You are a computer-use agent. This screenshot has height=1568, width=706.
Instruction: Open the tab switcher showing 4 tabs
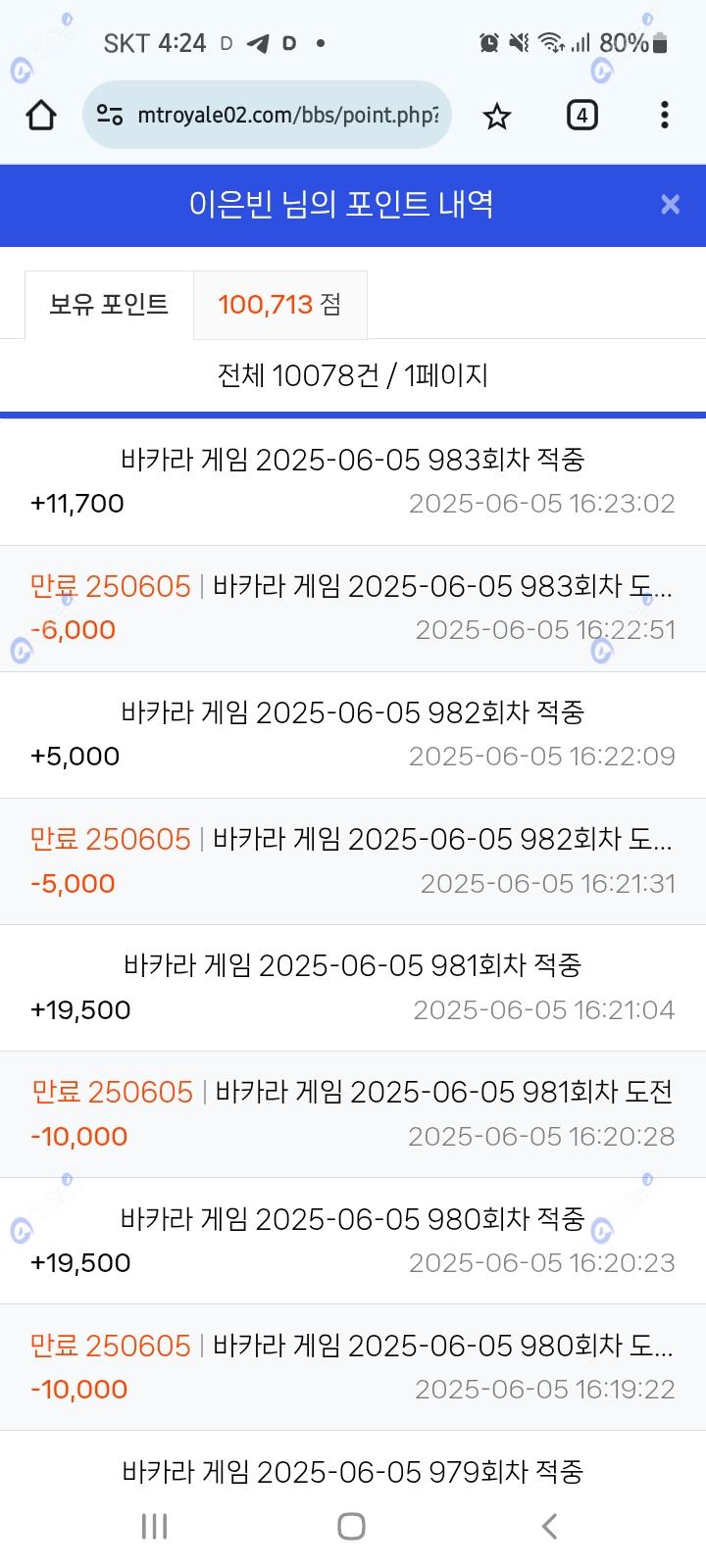[x=581, y=116]
